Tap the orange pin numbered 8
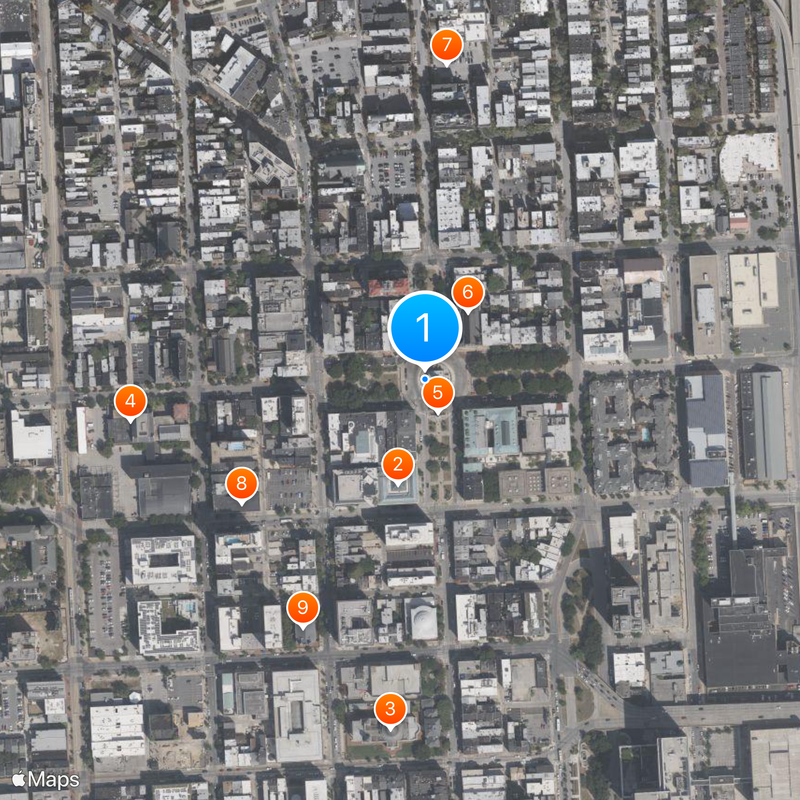 241,484
